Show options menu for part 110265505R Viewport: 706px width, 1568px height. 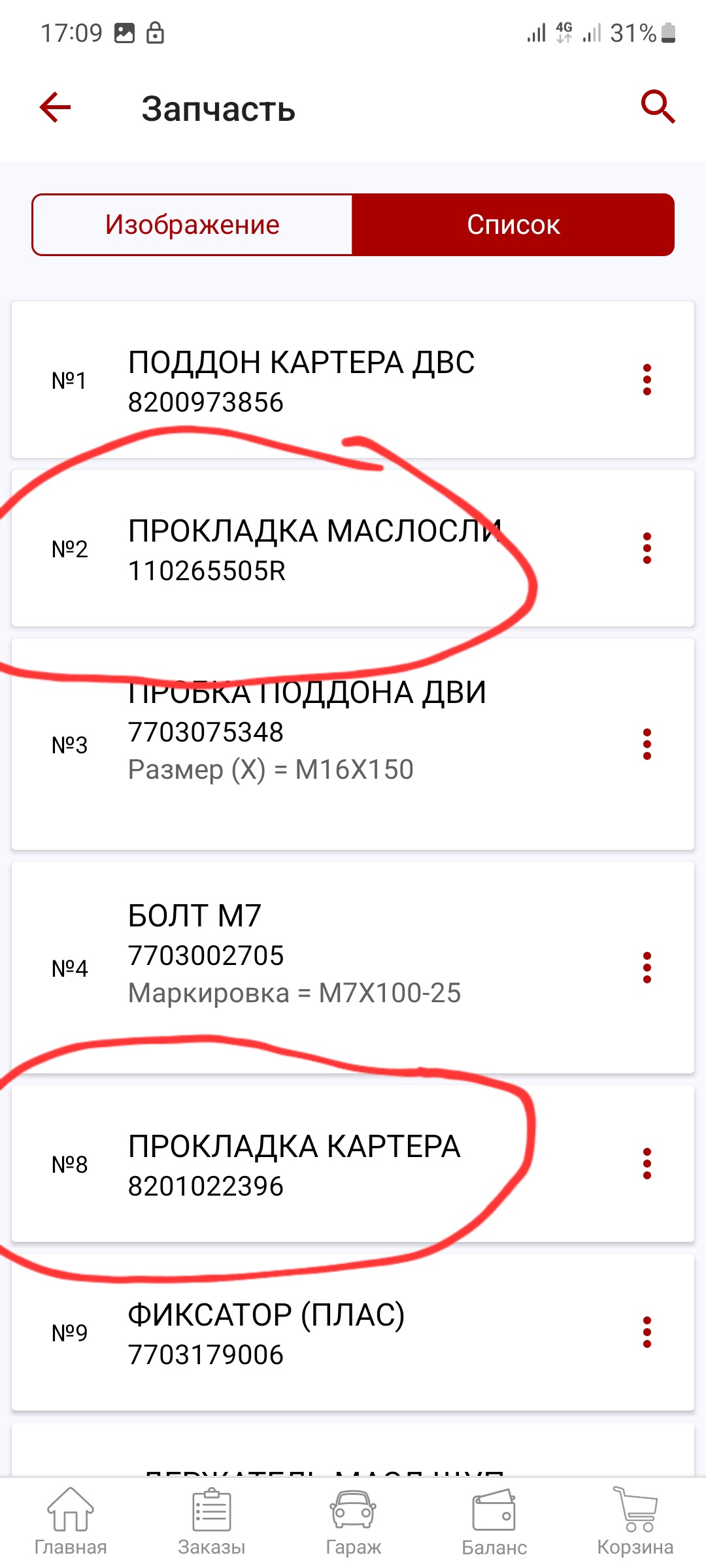point(647,548)
